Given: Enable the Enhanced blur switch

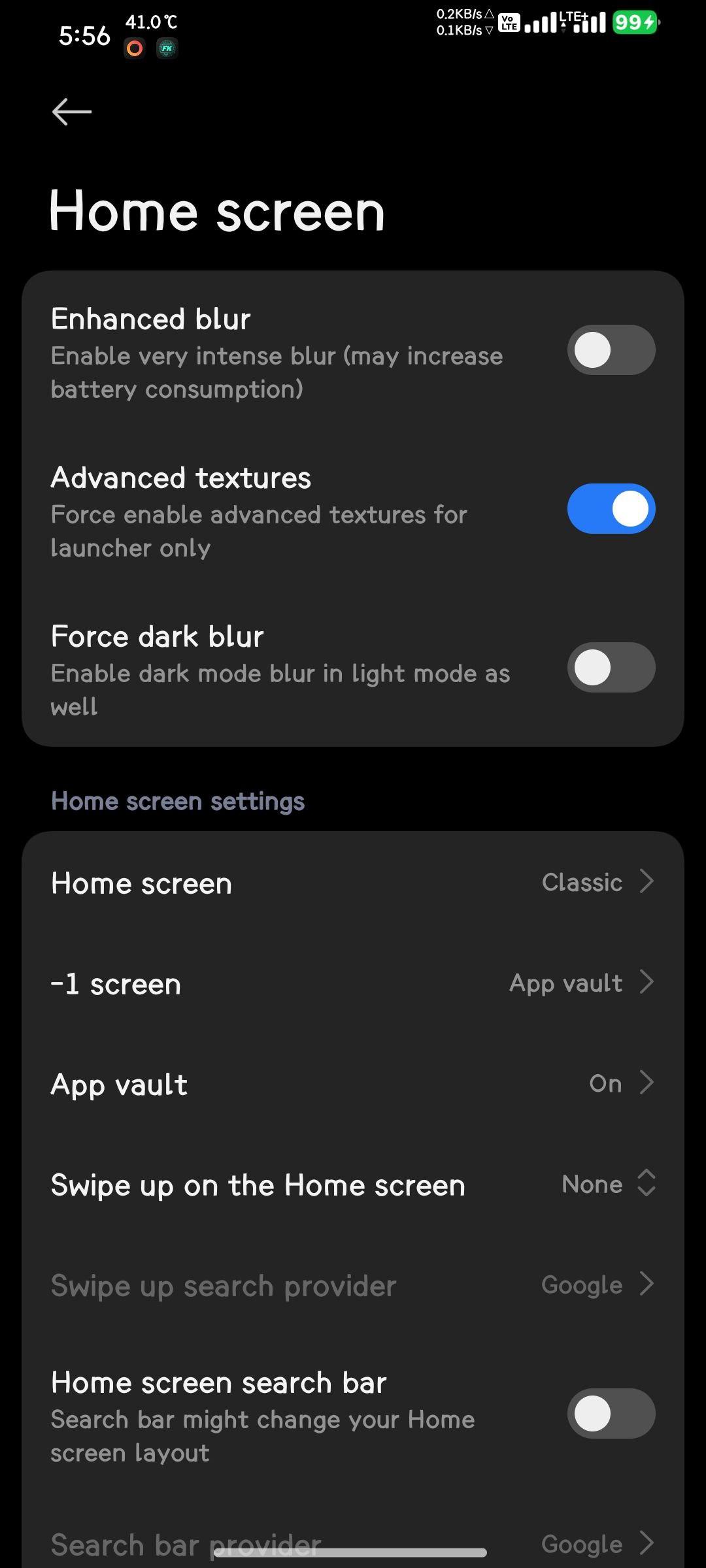Looking at the screenshot, I should pos(611,350).
